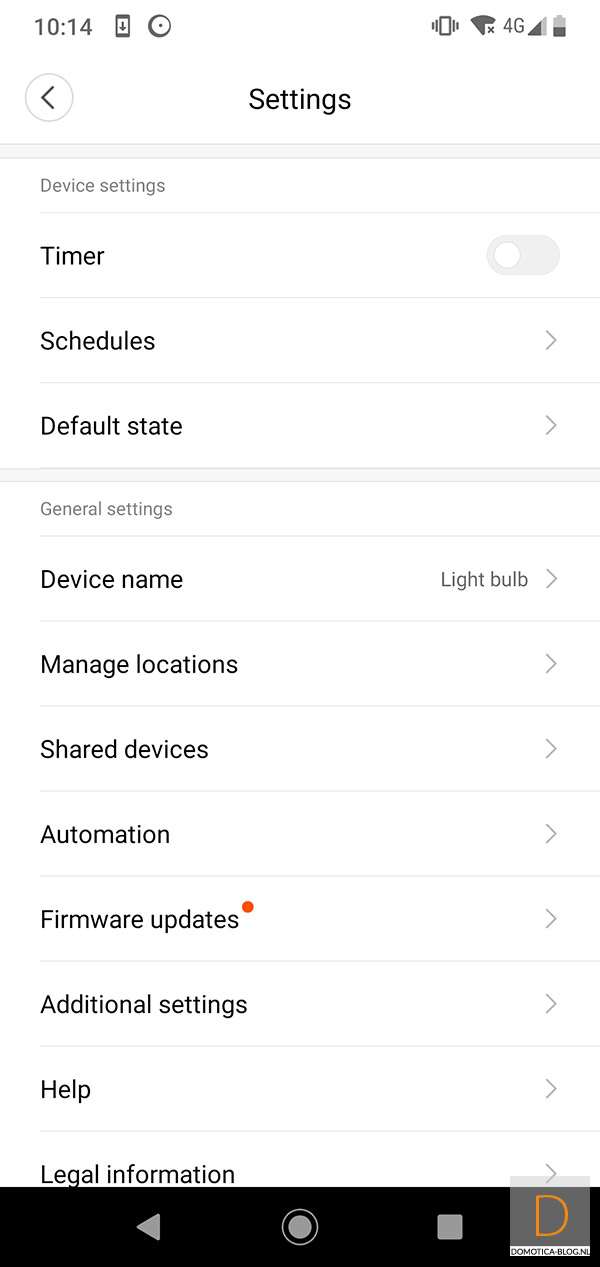Check Firmware updates

pyautogui.click(x=300, y=920)
